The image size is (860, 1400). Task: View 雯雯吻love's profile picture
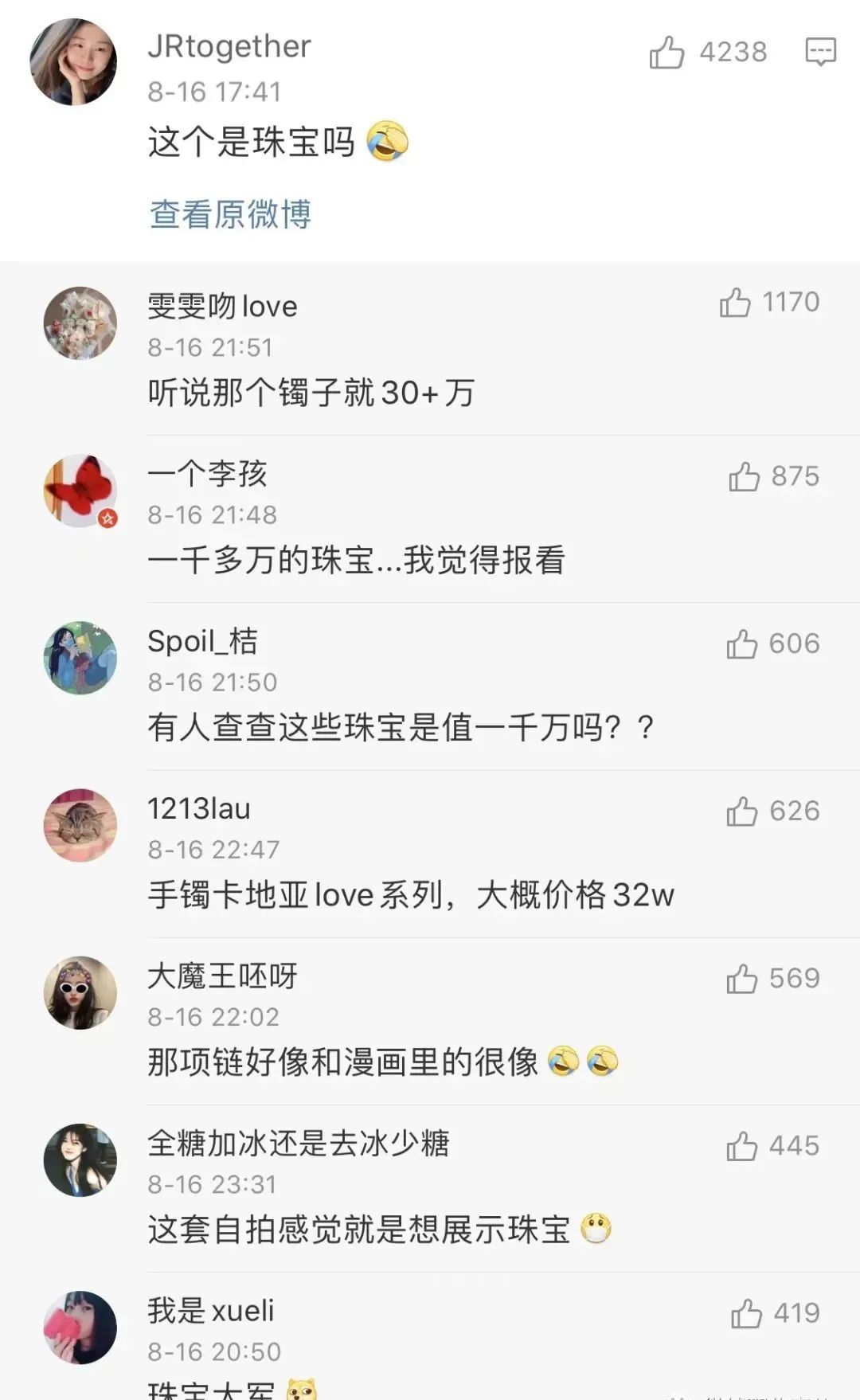click(x=80, y=323)
